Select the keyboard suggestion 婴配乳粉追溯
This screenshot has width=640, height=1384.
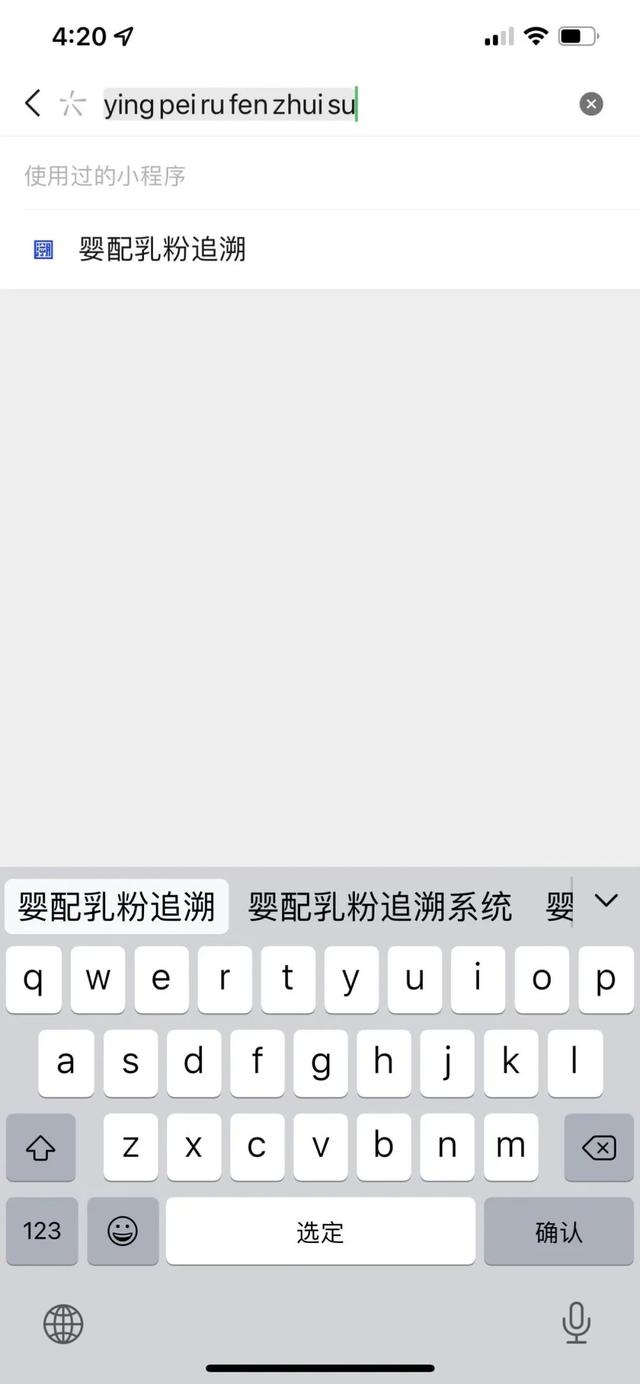point(117,907)
